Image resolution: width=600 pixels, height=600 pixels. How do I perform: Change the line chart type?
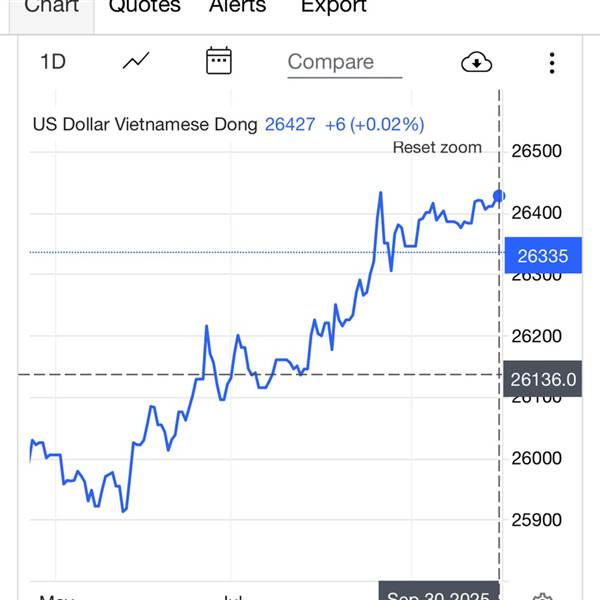pyautogui.click(x=136, y=62)
